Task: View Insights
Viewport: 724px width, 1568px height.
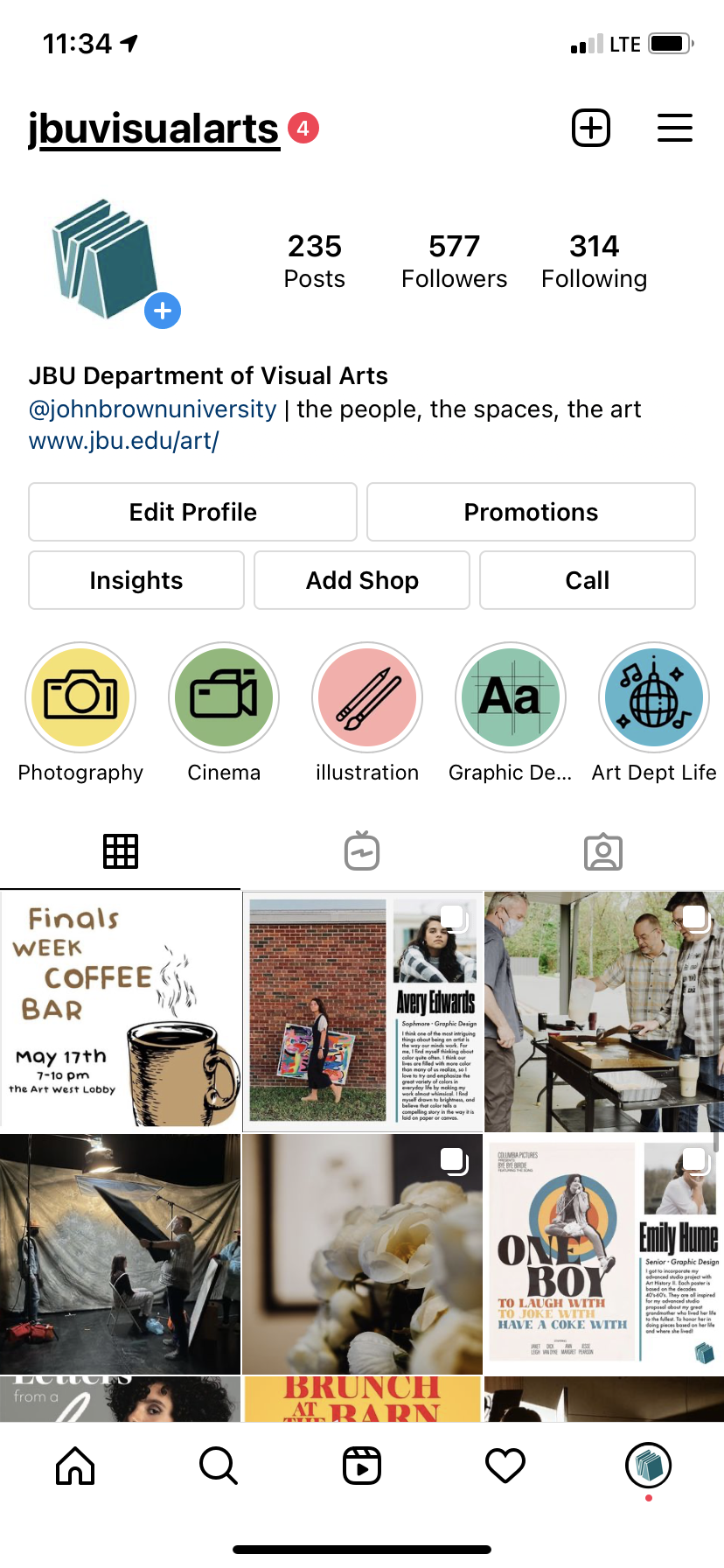Action: (x=136, y=580)
